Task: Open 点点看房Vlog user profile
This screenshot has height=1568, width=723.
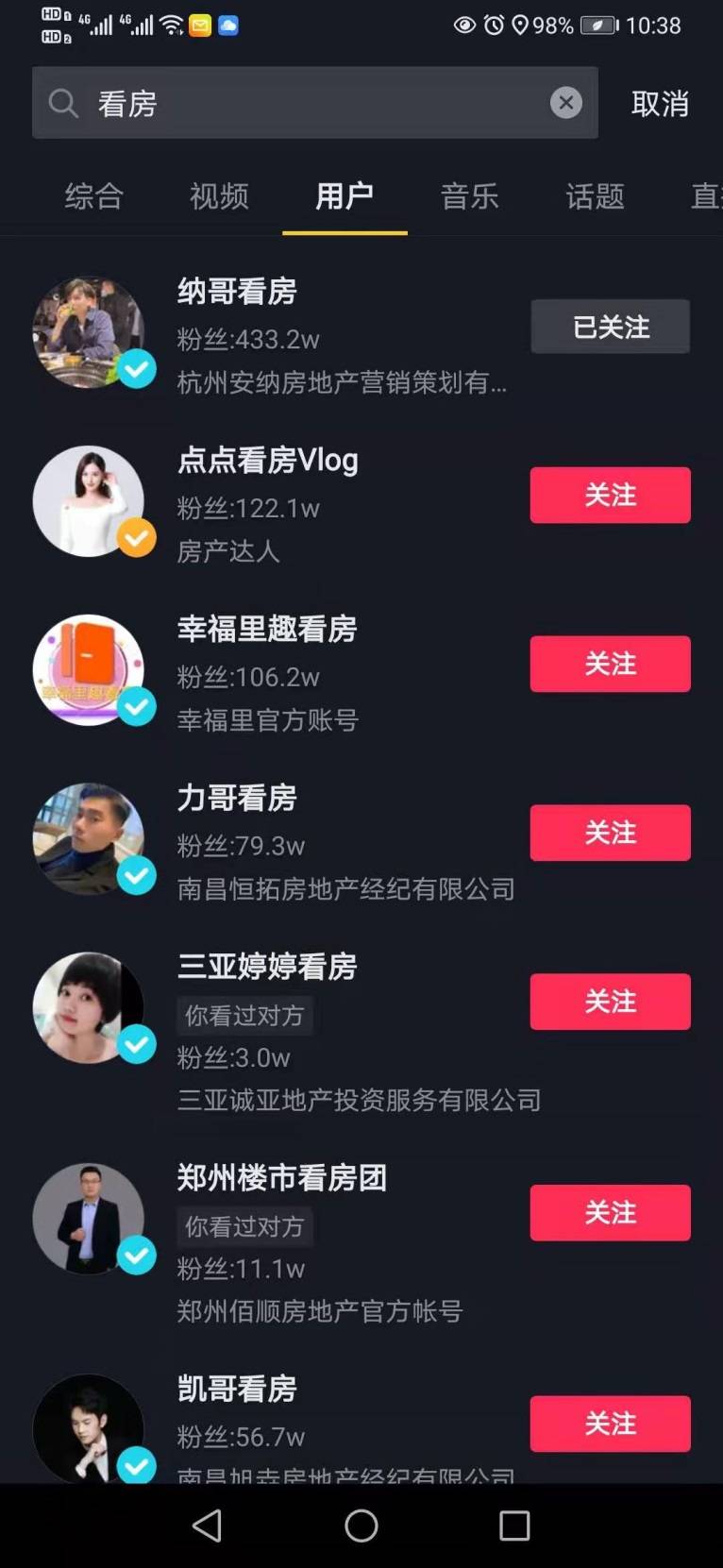Action: click(267, 461)
